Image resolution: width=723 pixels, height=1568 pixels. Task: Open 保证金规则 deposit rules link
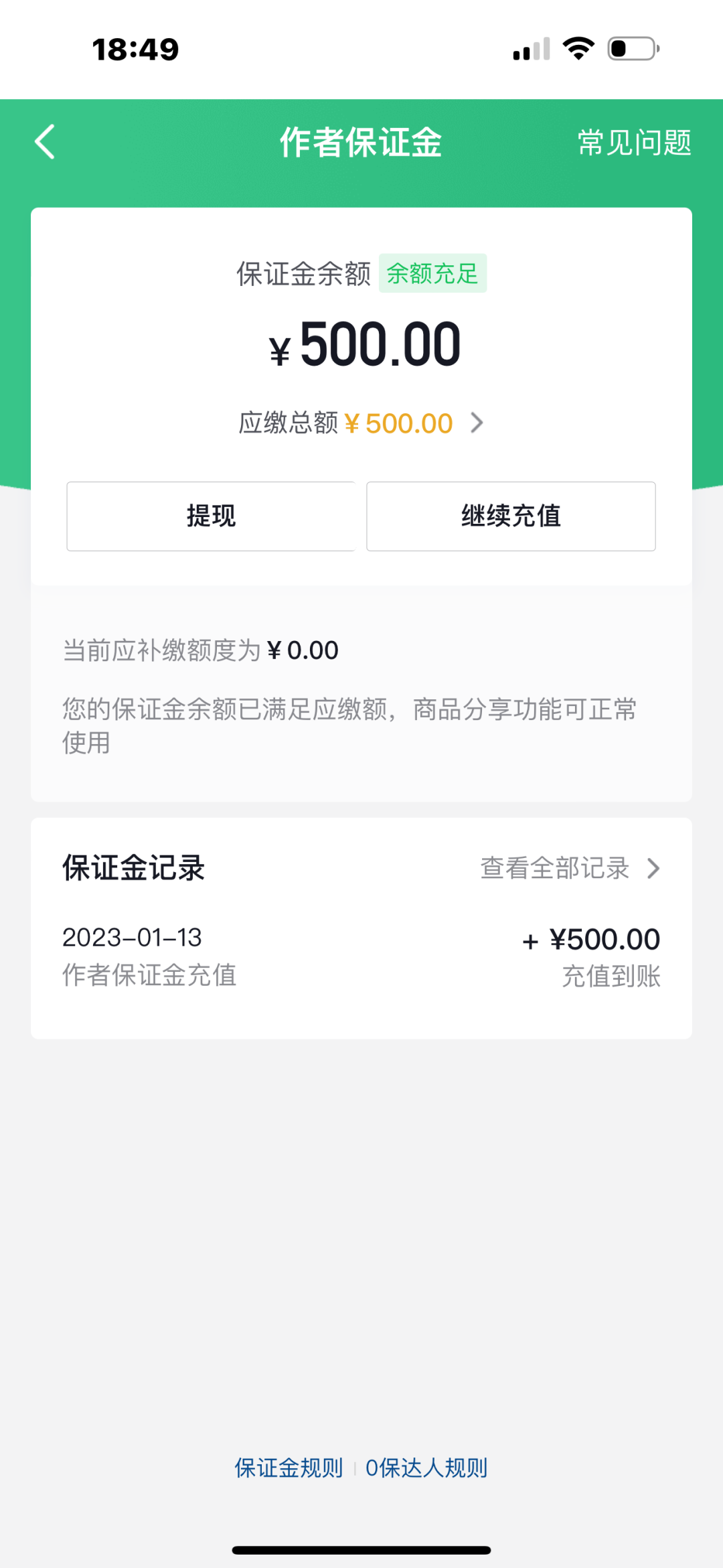tap(288, 1468)
